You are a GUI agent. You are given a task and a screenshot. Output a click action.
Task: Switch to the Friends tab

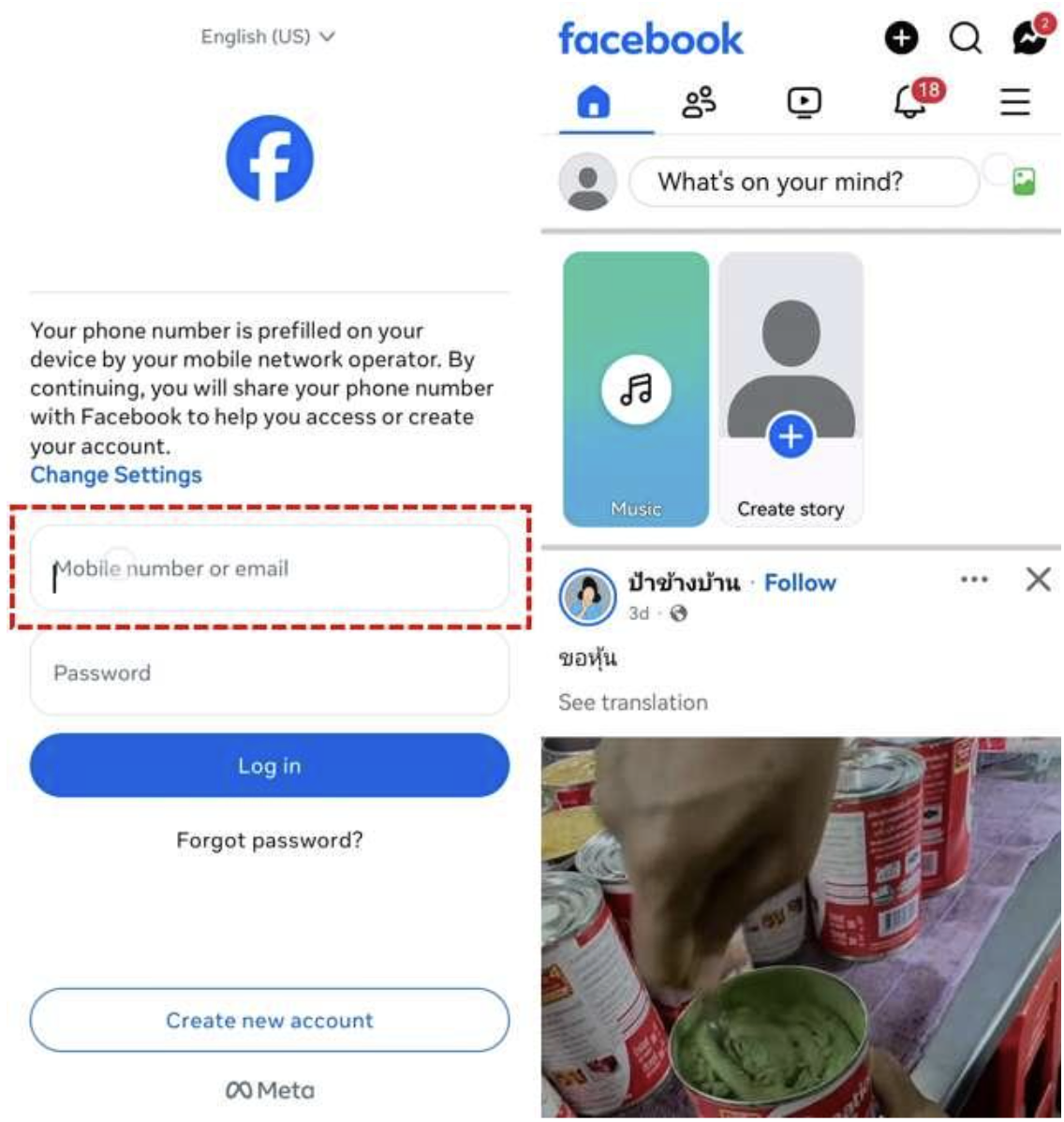pos(699,102)
